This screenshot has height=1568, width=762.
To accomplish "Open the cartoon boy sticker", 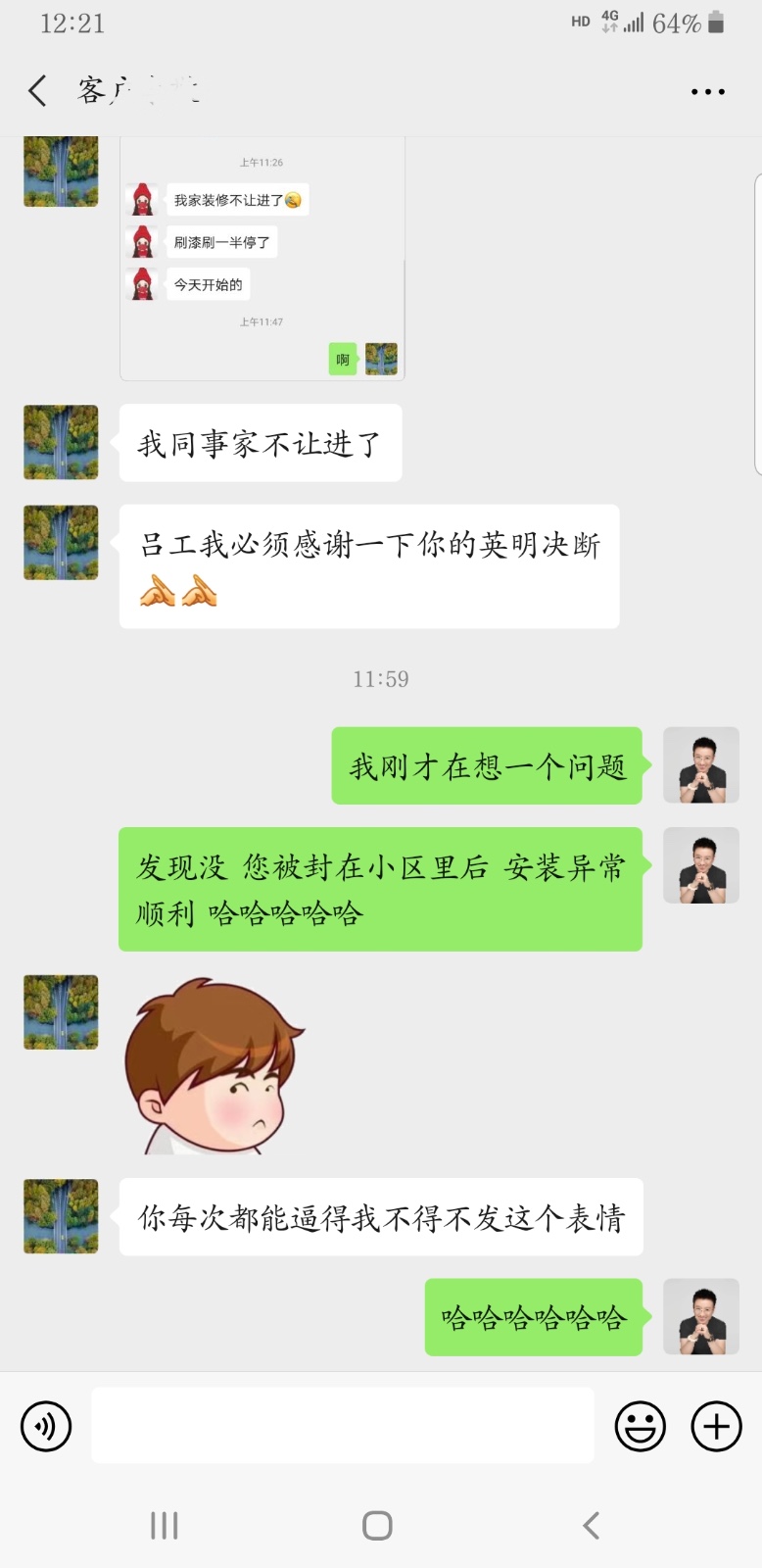I will point(214,1065).
